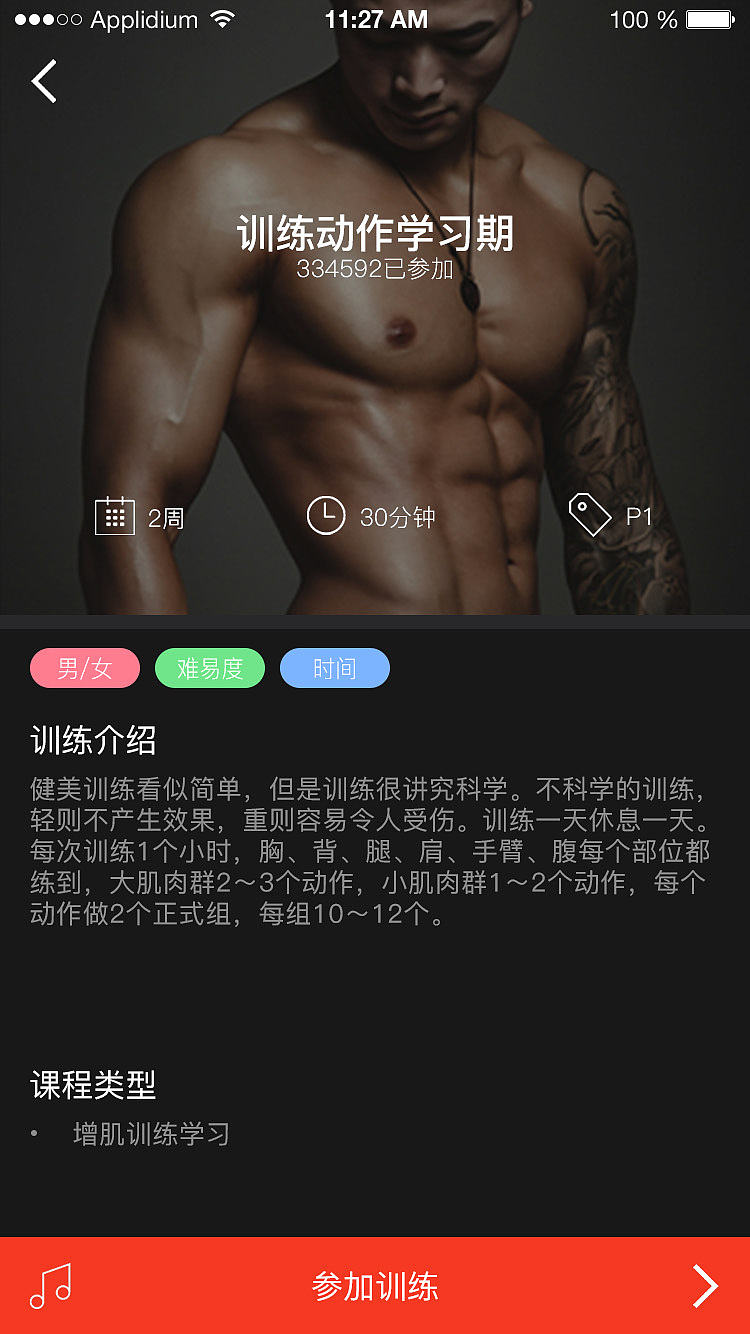Click the 训练介绍 section heading
Screen dimensions: 750x1334
93,740
